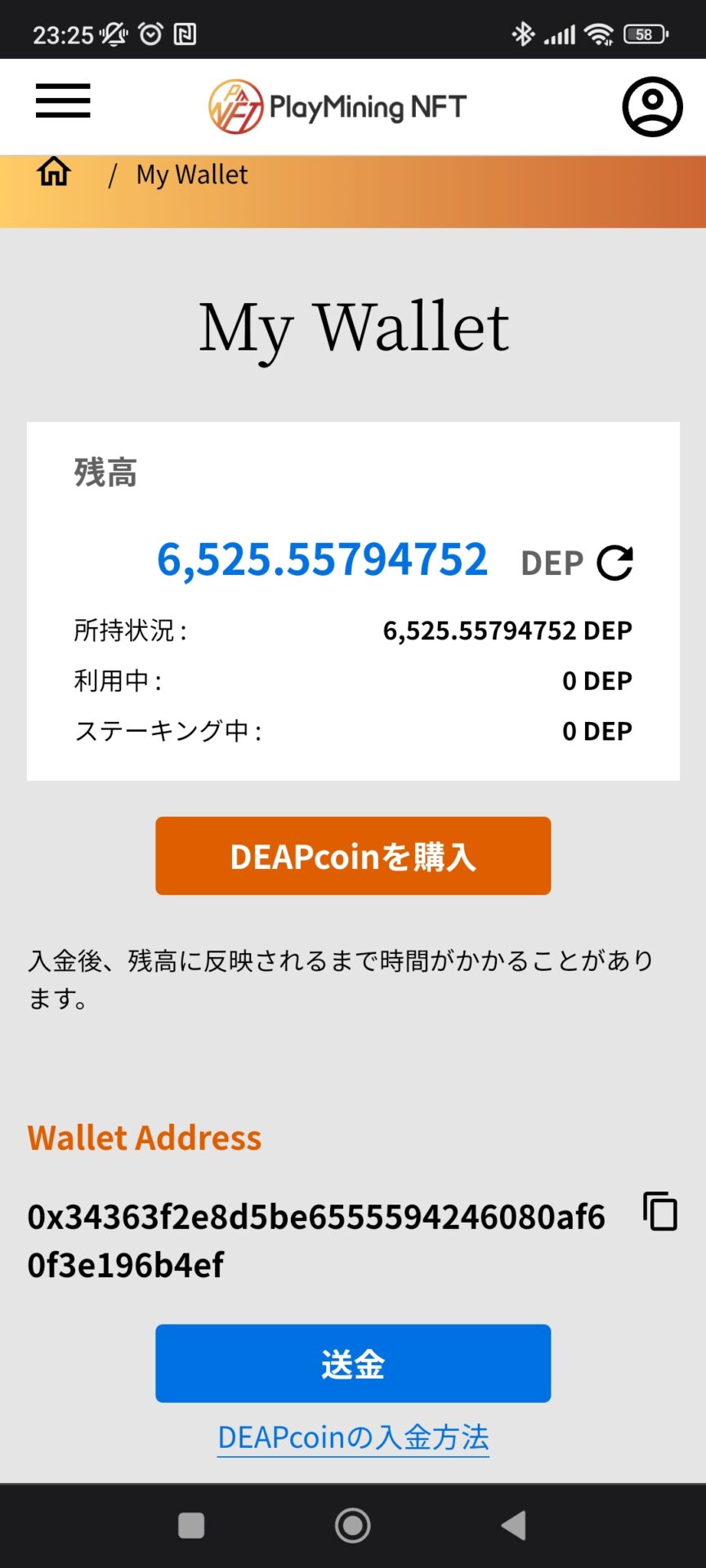This screenshot has width=706, height=1568.
Task: Go to home via breadcrumb house icon
Action: tap(54, 172)
